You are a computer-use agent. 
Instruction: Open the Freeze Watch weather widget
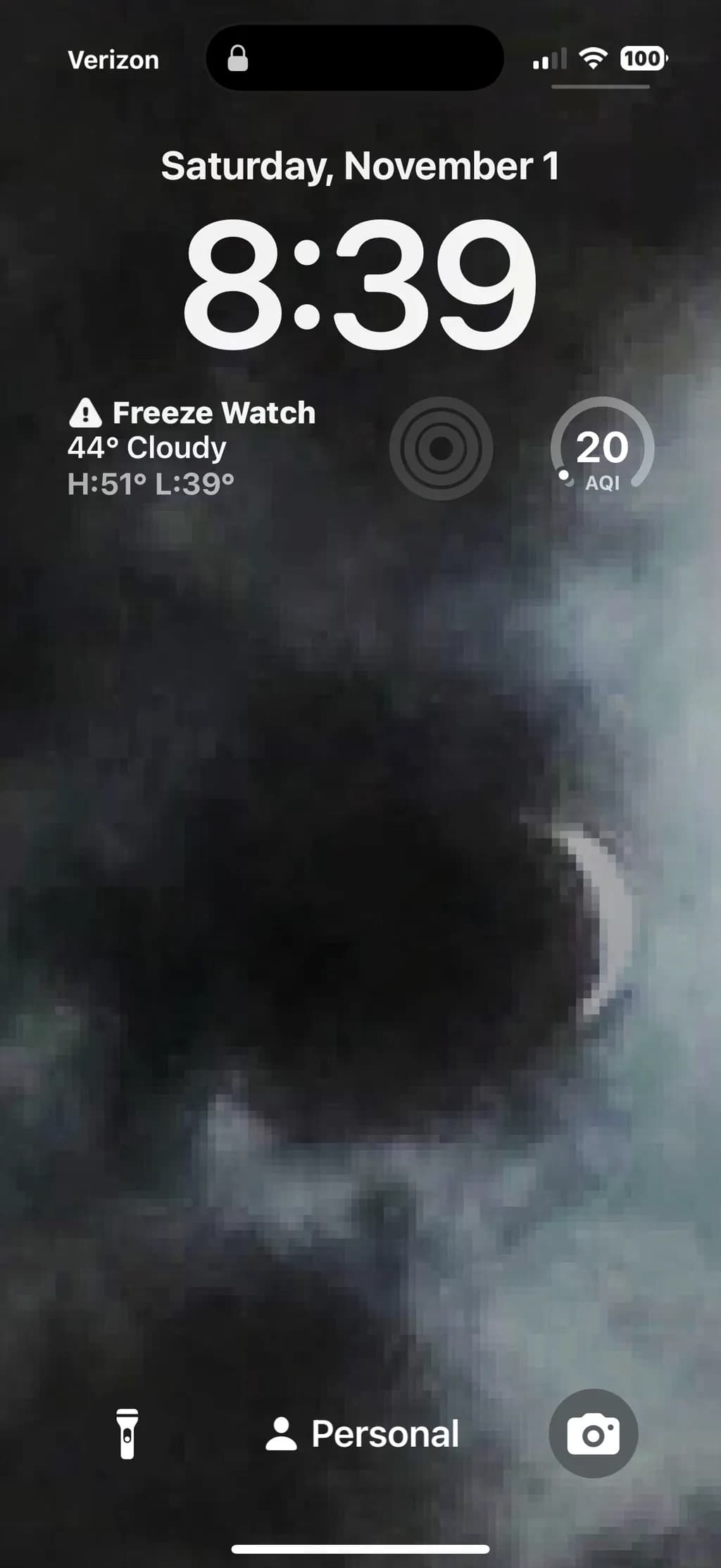tap(192, 448)
